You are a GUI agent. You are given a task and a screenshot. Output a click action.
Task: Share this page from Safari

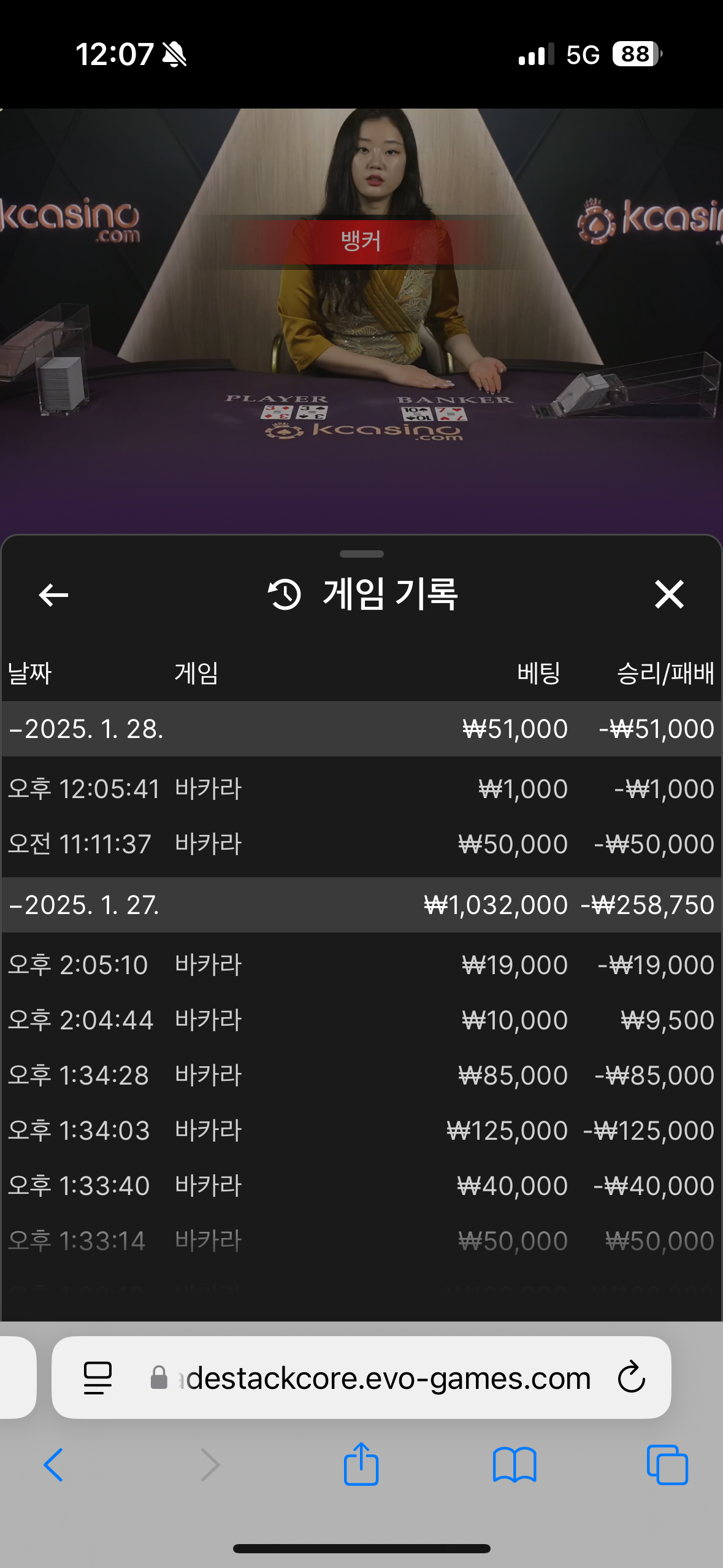361,1464
